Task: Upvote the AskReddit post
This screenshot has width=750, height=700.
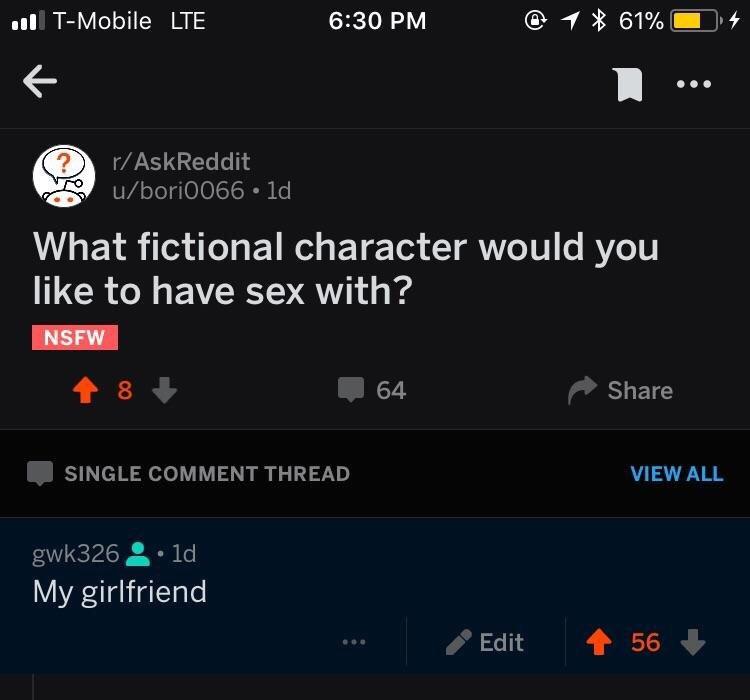Action: click(x=85, y=390)
